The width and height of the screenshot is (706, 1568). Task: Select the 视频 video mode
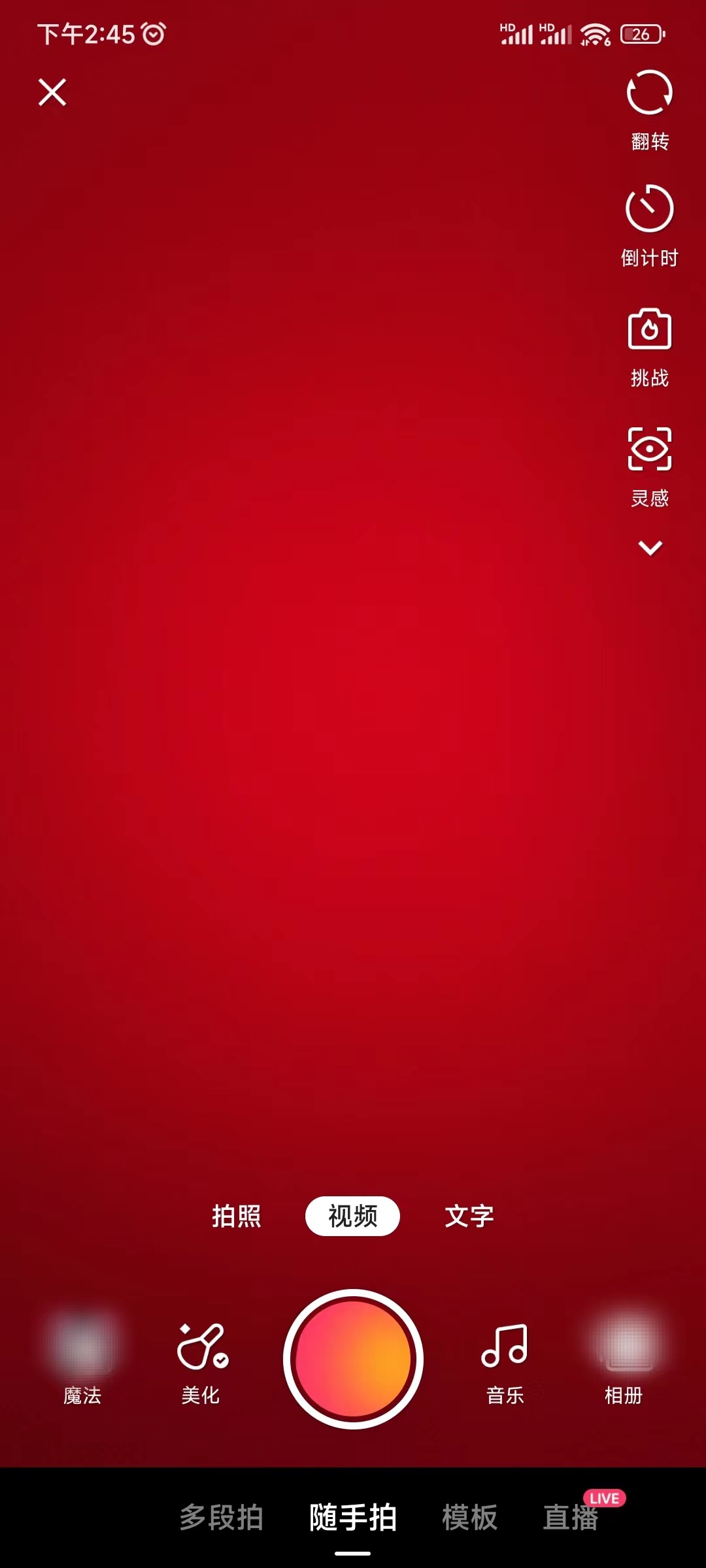[352, 1217]
